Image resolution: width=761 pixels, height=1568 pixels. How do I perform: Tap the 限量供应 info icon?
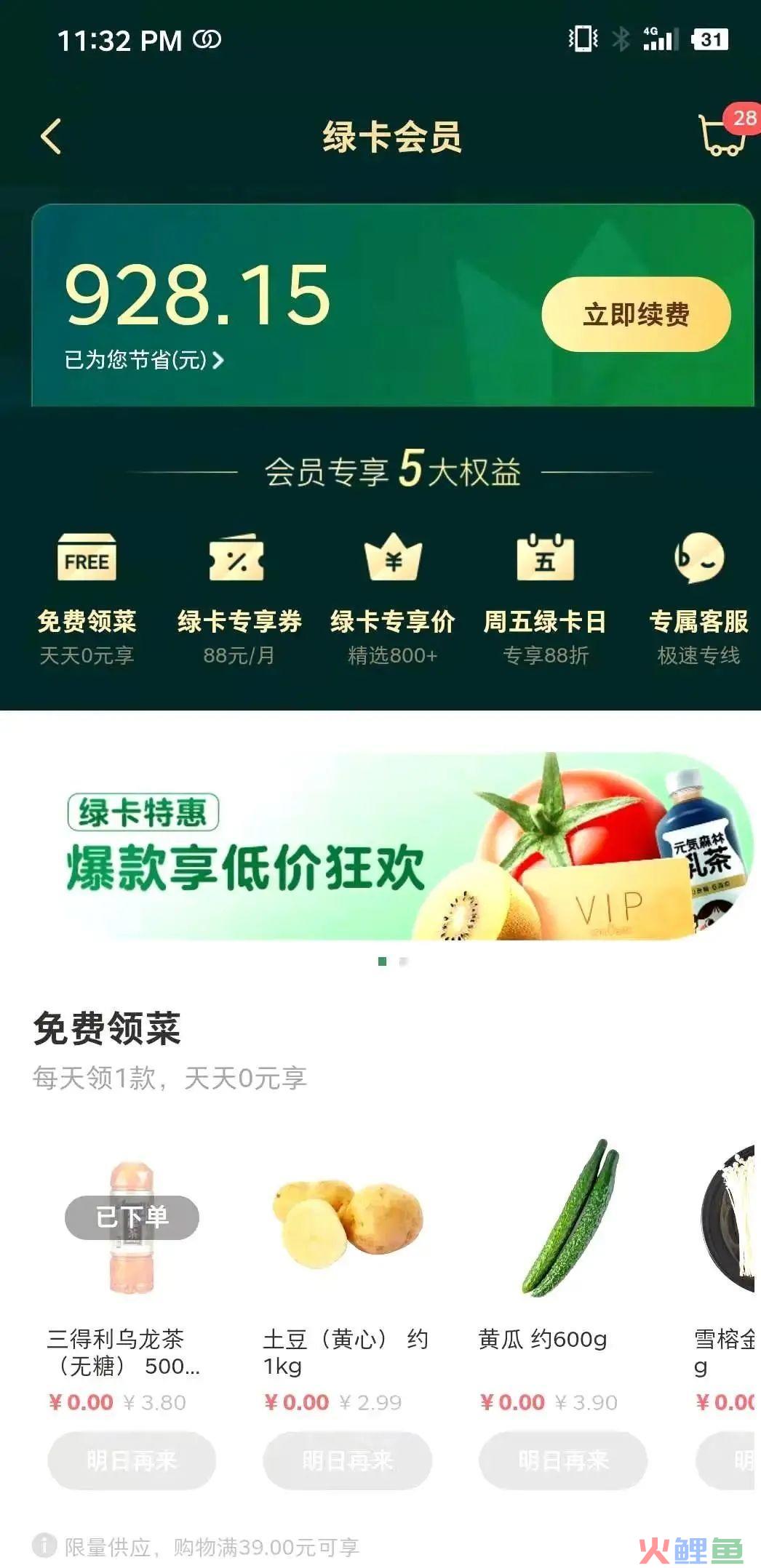(44, 1545)
